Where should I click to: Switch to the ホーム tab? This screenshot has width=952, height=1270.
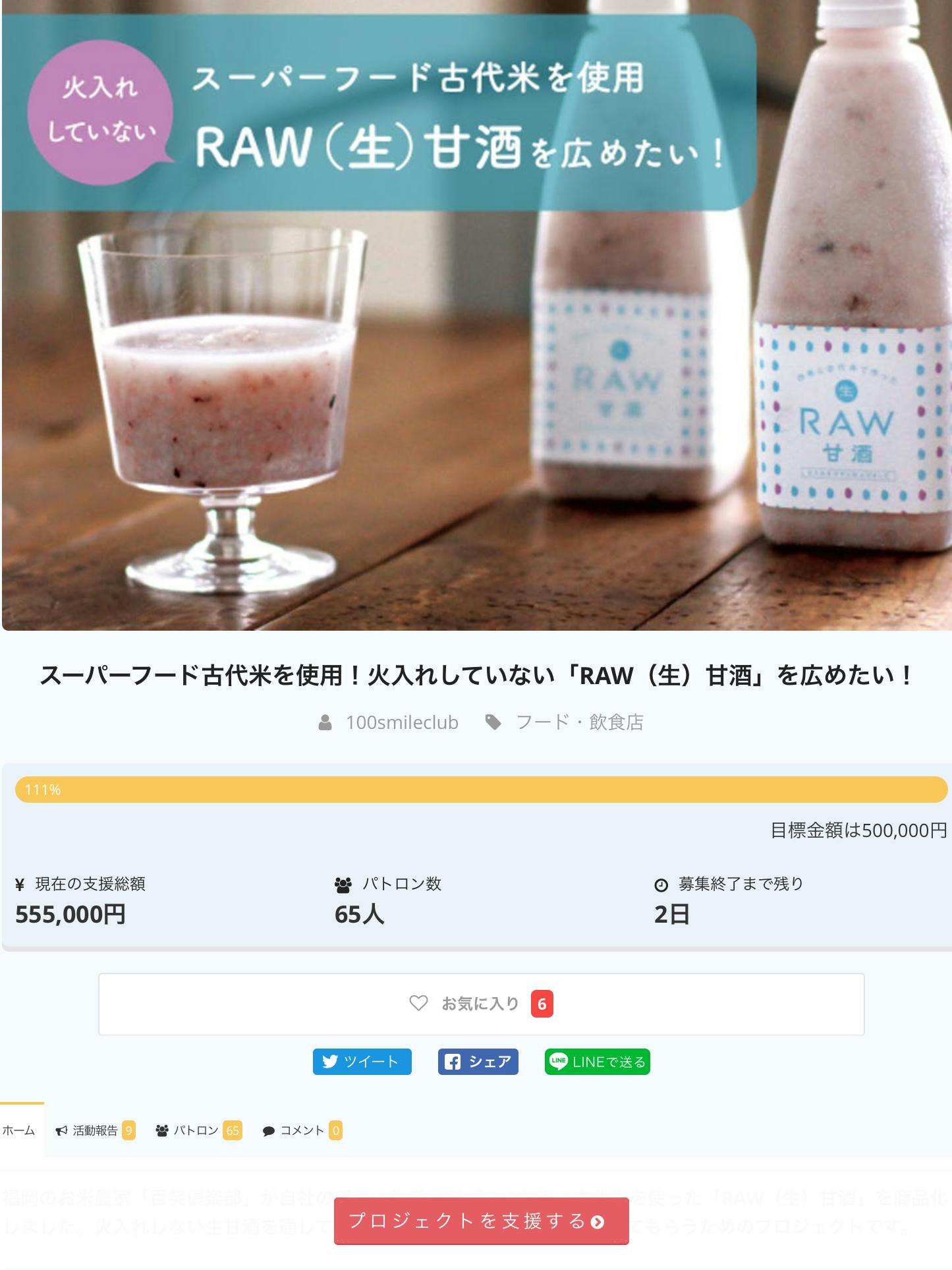(19, 1131)
